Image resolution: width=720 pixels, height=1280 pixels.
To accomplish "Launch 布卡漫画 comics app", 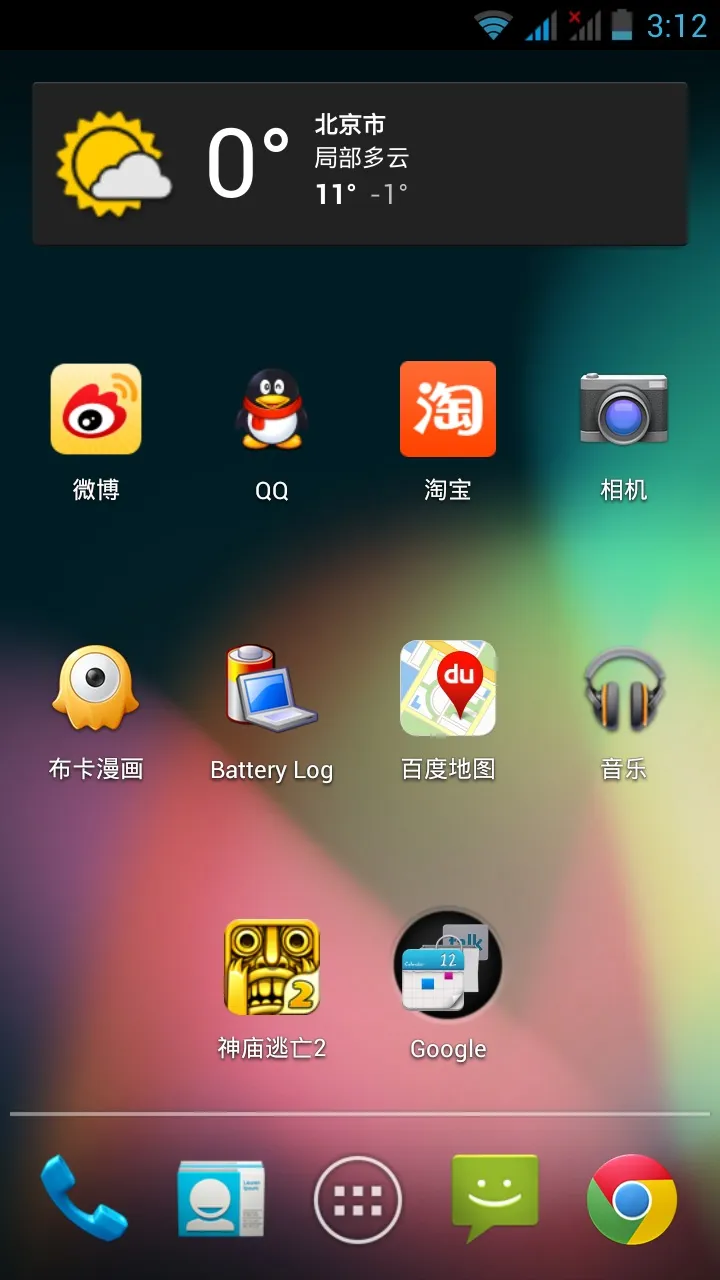I will point(96,688).
